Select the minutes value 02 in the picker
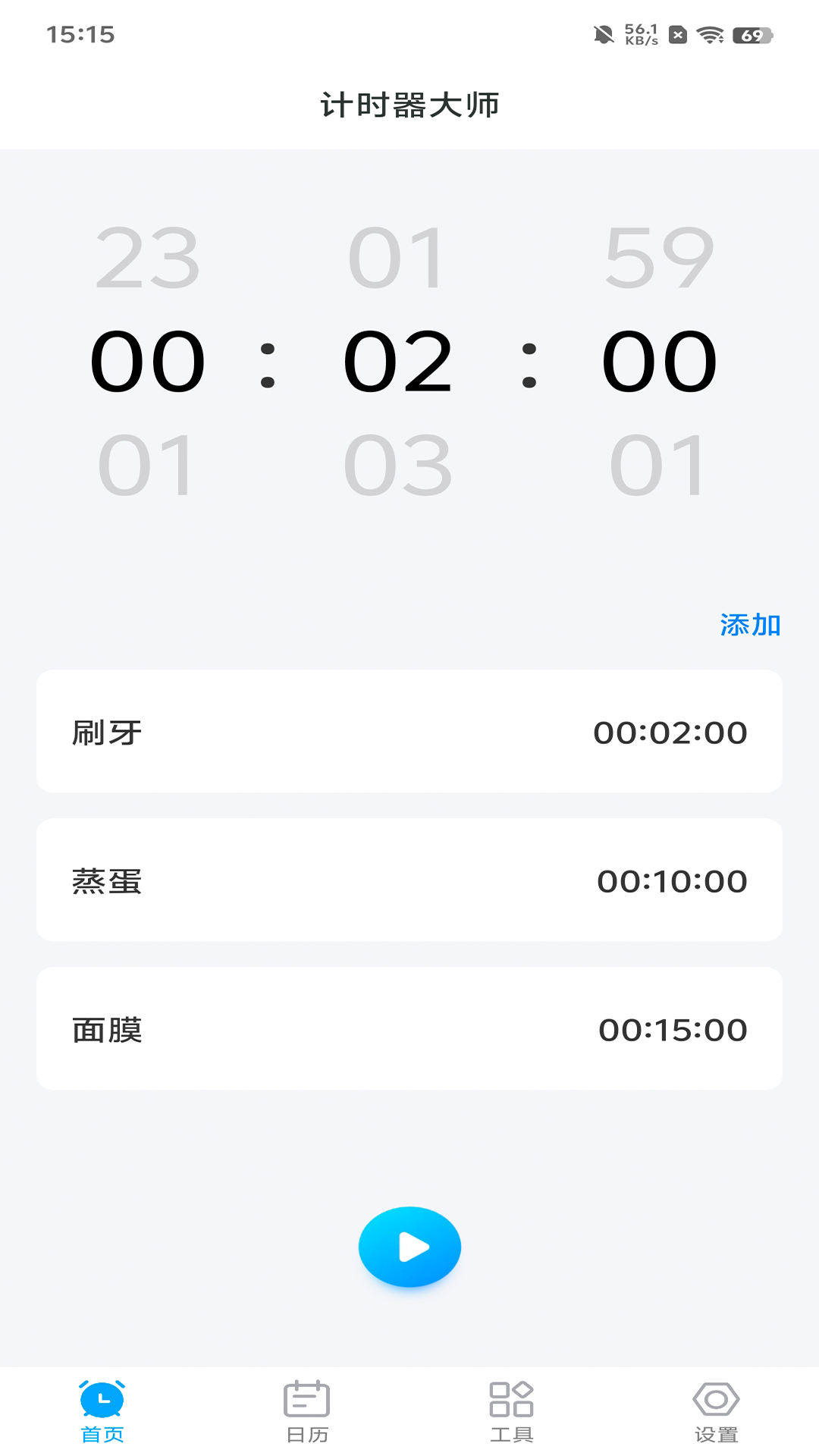 (397, 362)
